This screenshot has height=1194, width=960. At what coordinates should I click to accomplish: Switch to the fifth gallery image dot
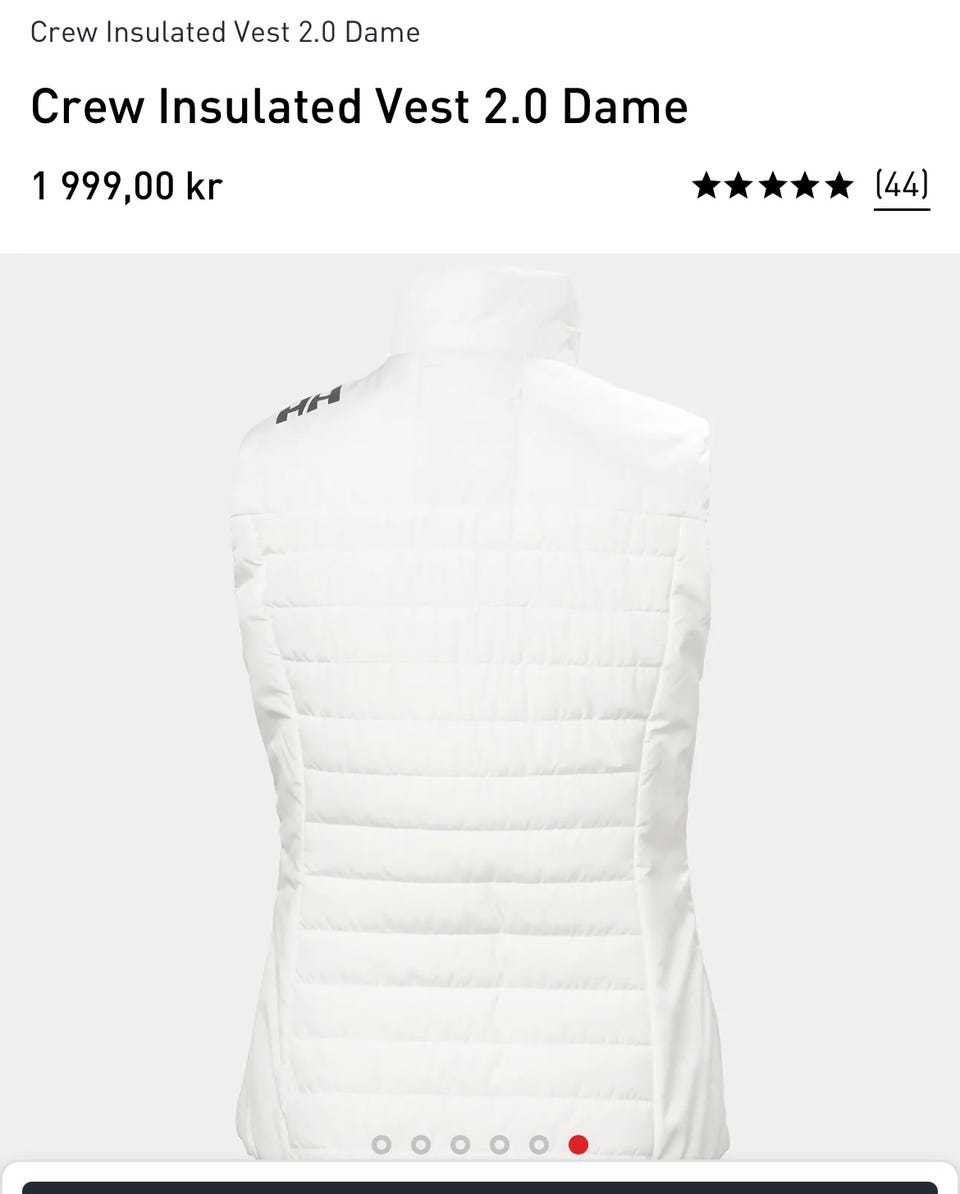tap(539, 1144)
